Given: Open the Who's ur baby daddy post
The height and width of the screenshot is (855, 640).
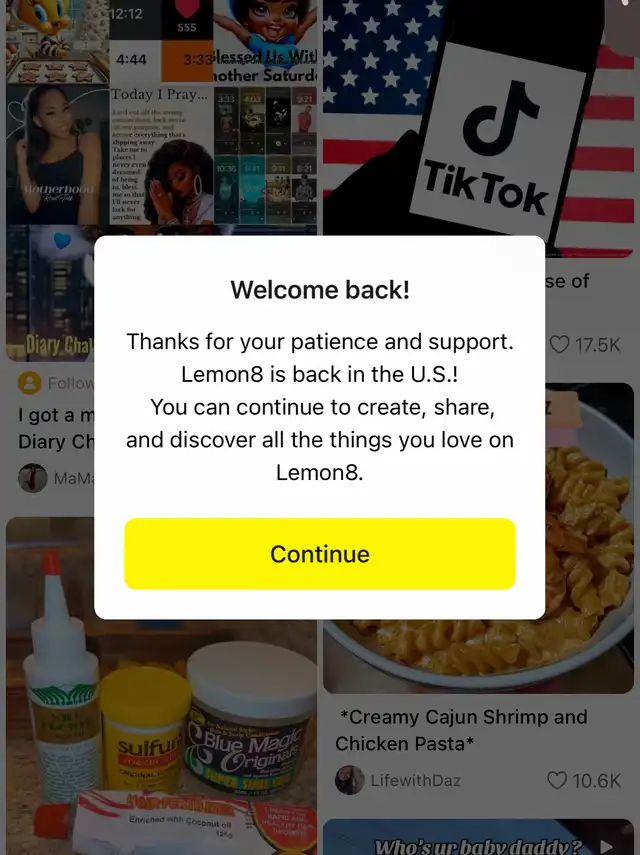Looking at the screenshot, I should [x=478, y=837].
